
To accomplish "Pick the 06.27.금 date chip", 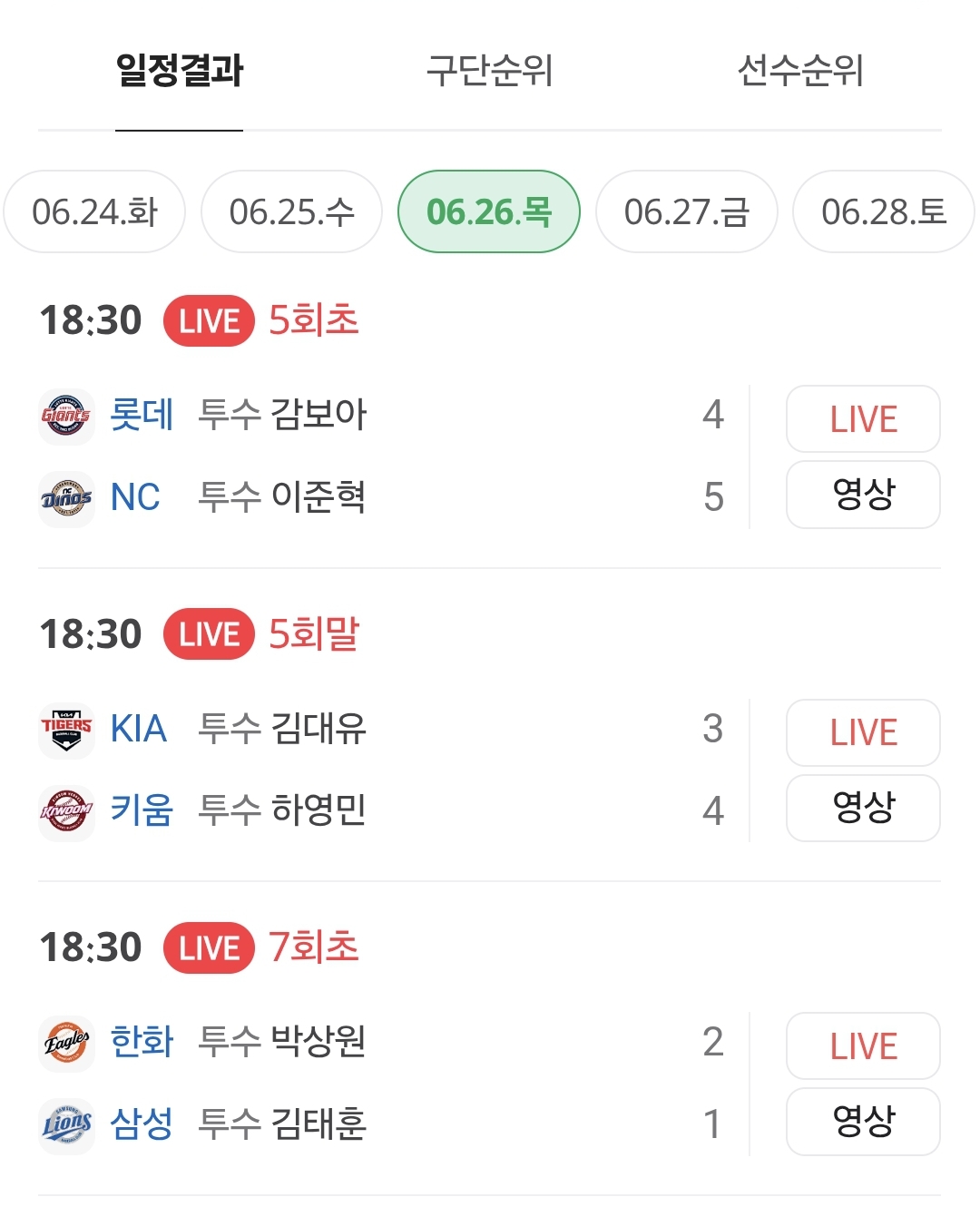I will pyautogui.click(x=687, y=211).
